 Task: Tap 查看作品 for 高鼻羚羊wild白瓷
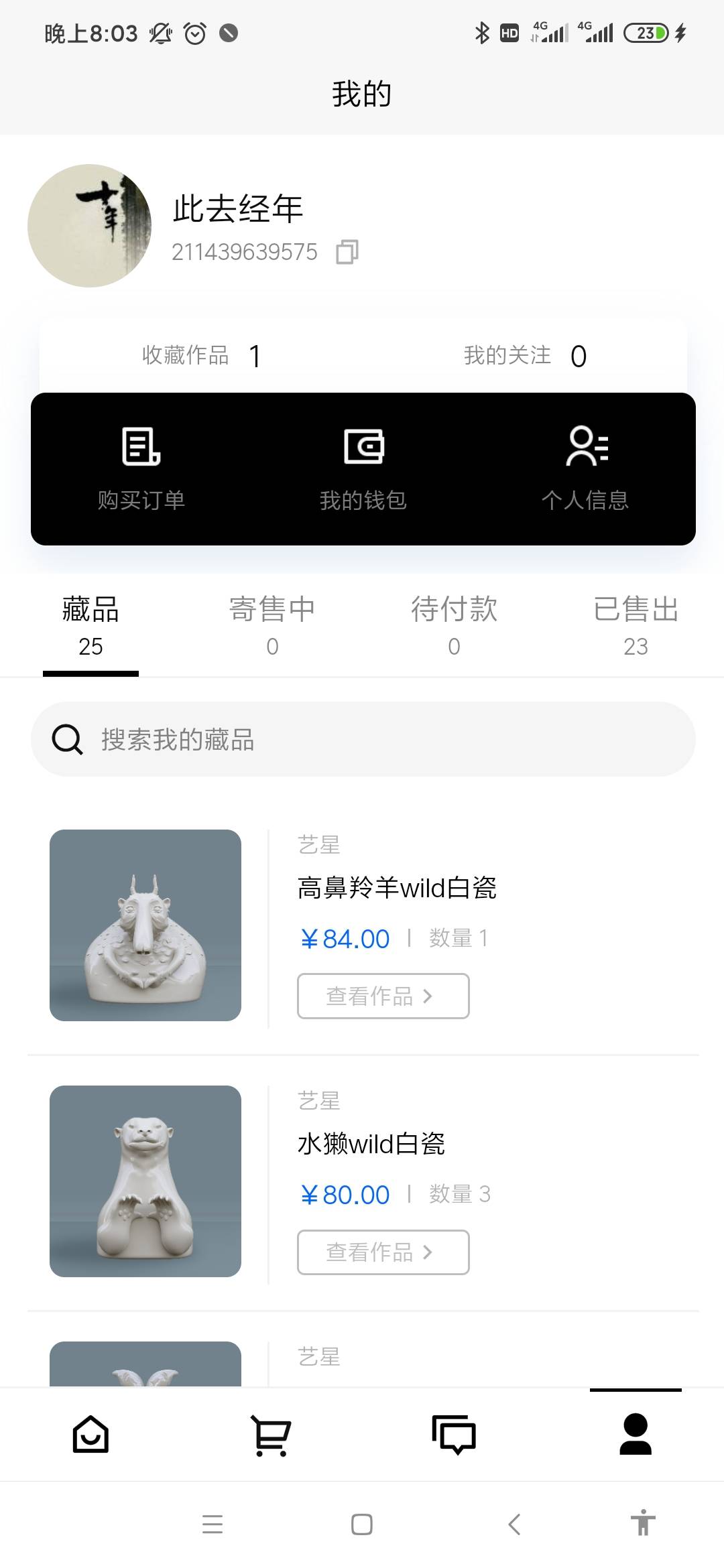[x=383, y=996]
